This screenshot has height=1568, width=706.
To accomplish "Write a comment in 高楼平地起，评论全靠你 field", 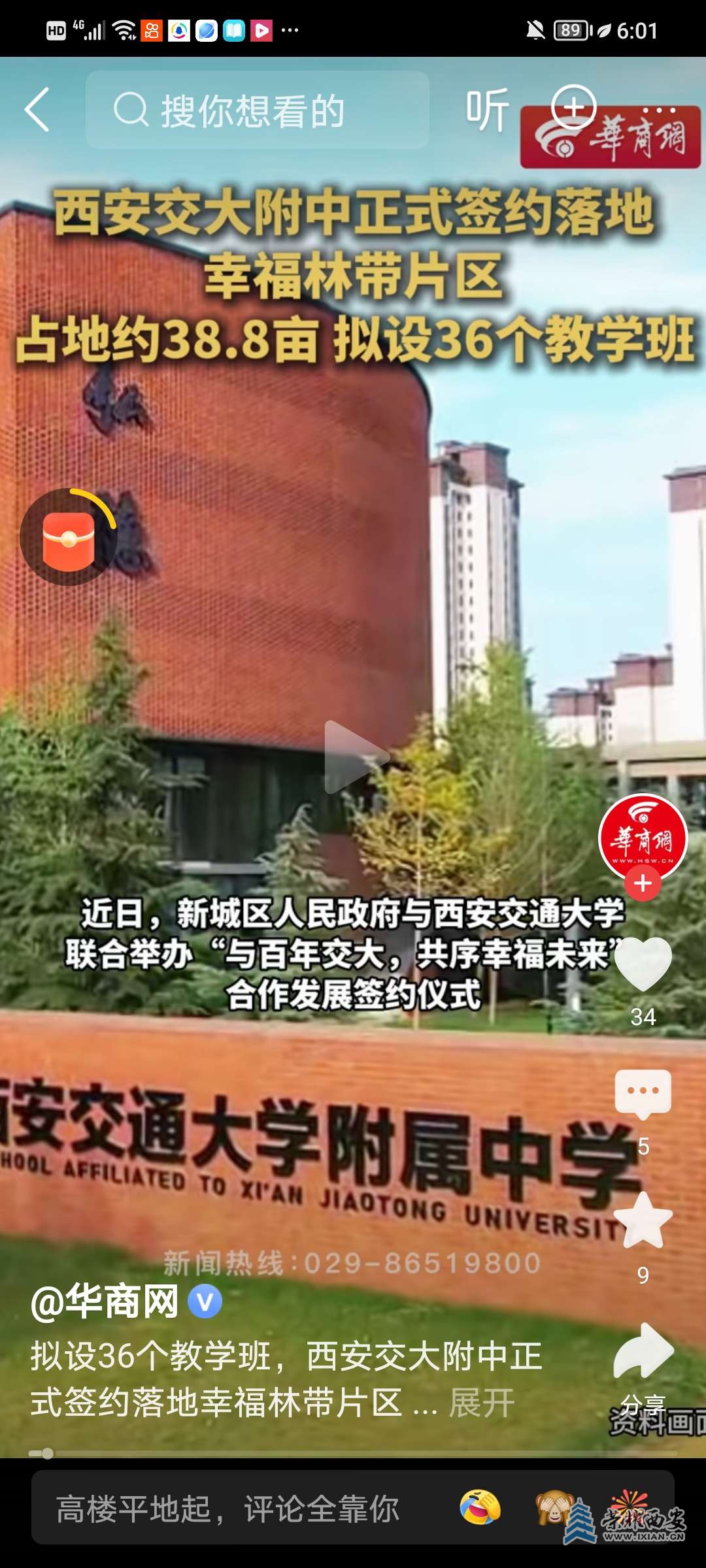I will tap(227, 1509).
